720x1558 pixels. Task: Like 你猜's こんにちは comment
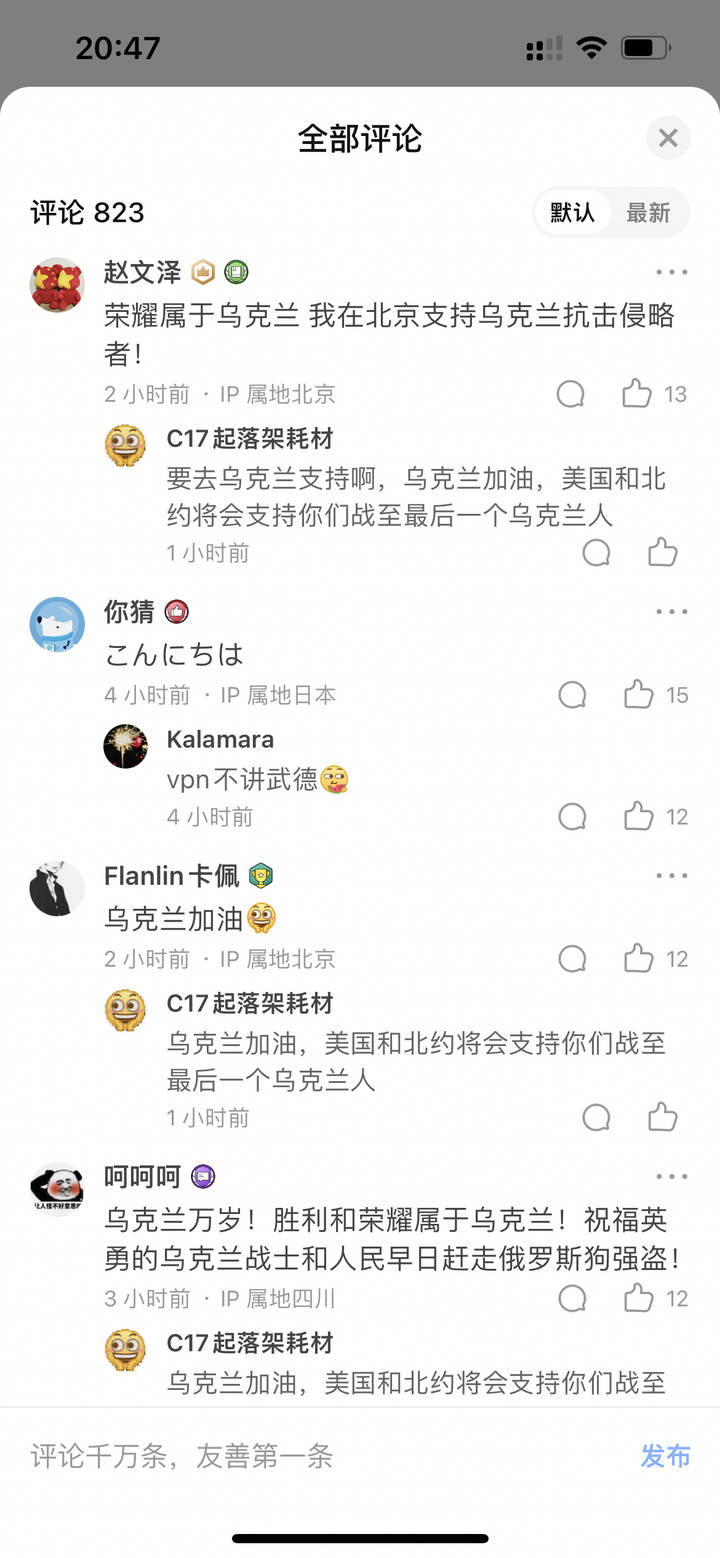[x=638, y=695]
